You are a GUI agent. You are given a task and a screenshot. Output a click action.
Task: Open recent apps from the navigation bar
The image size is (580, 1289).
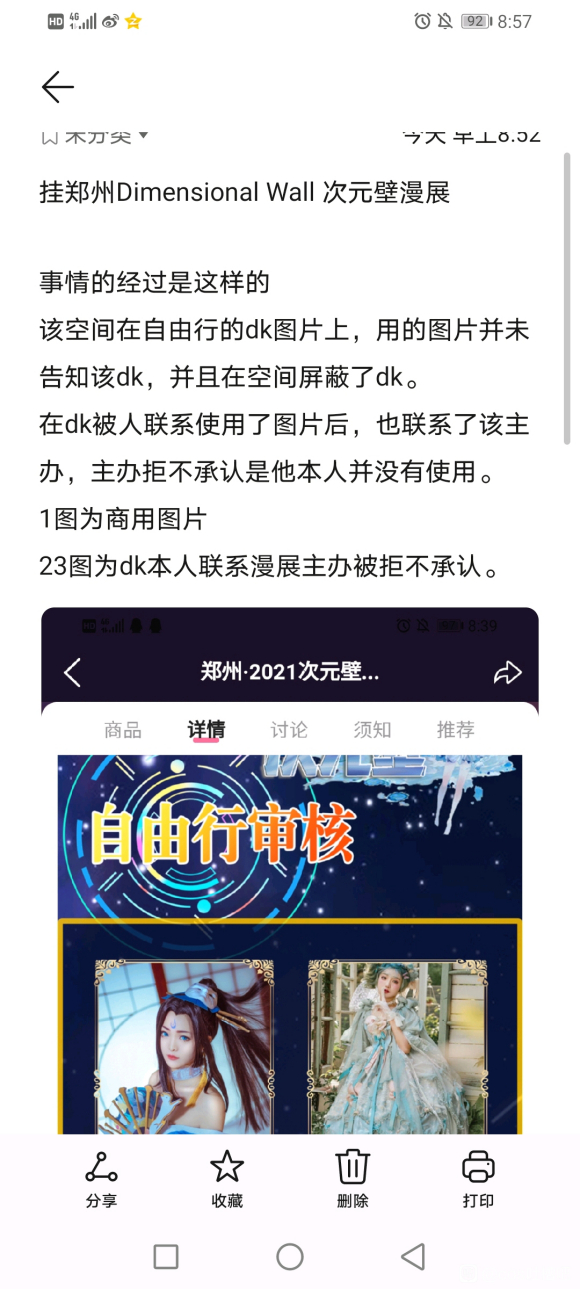pos(166,1257)
